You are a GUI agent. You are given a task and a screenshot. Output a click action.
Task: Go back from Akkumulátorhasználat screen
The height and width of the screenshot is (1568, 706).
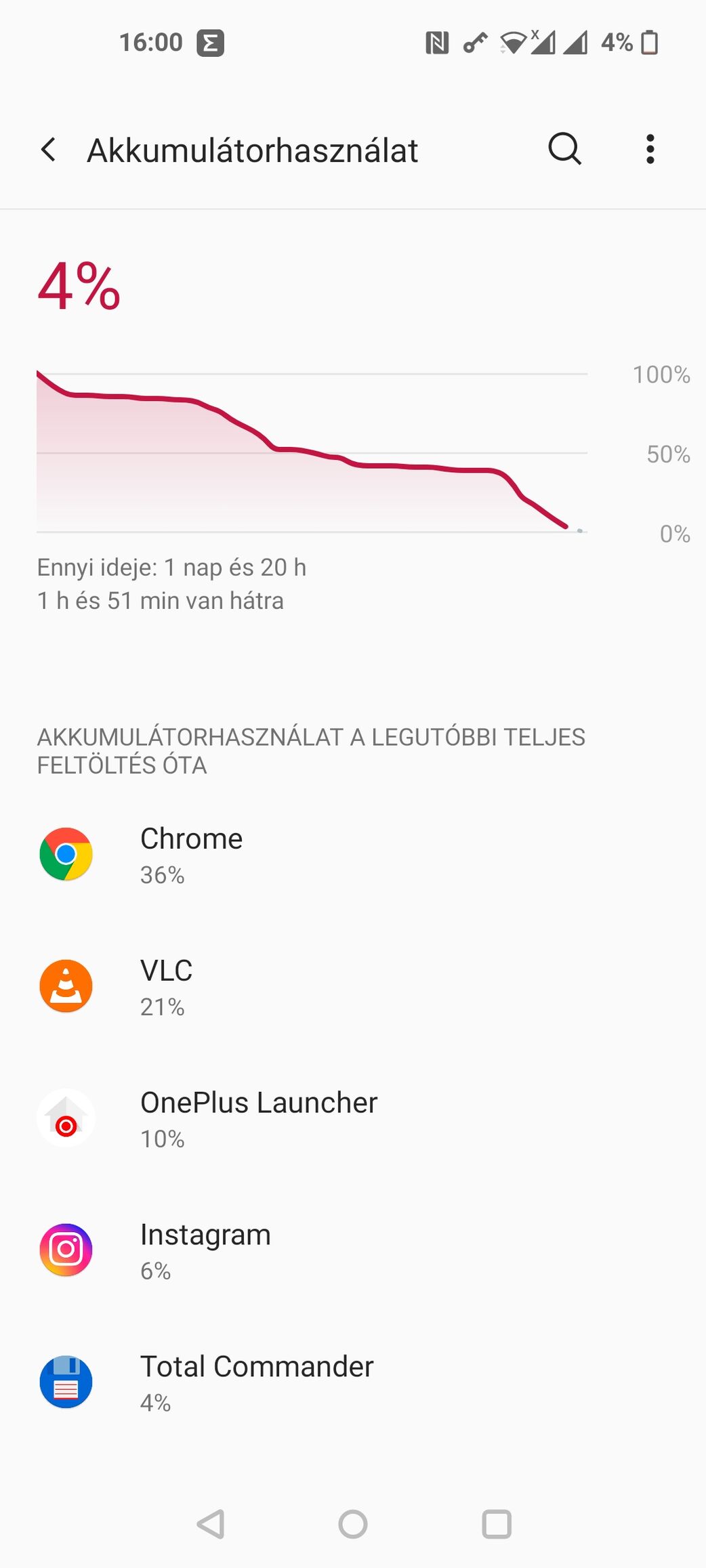[x=49, y=150]
